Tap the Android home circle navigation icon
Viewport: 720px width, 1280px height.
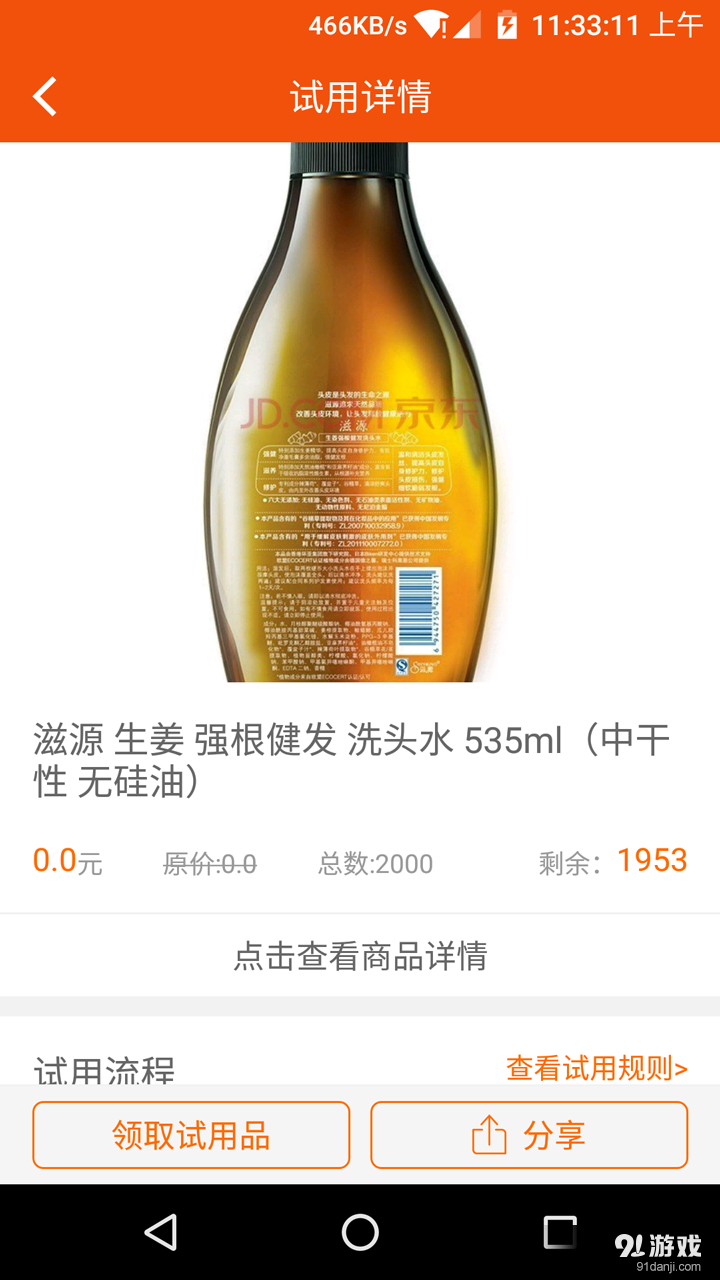pos(360,1232)
